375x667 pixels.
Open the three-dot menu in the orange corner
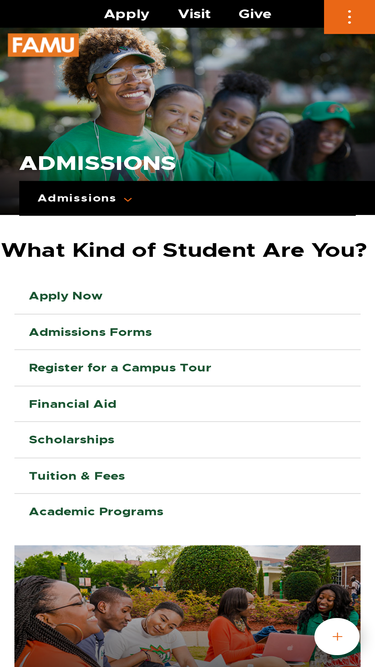point(349,17)
